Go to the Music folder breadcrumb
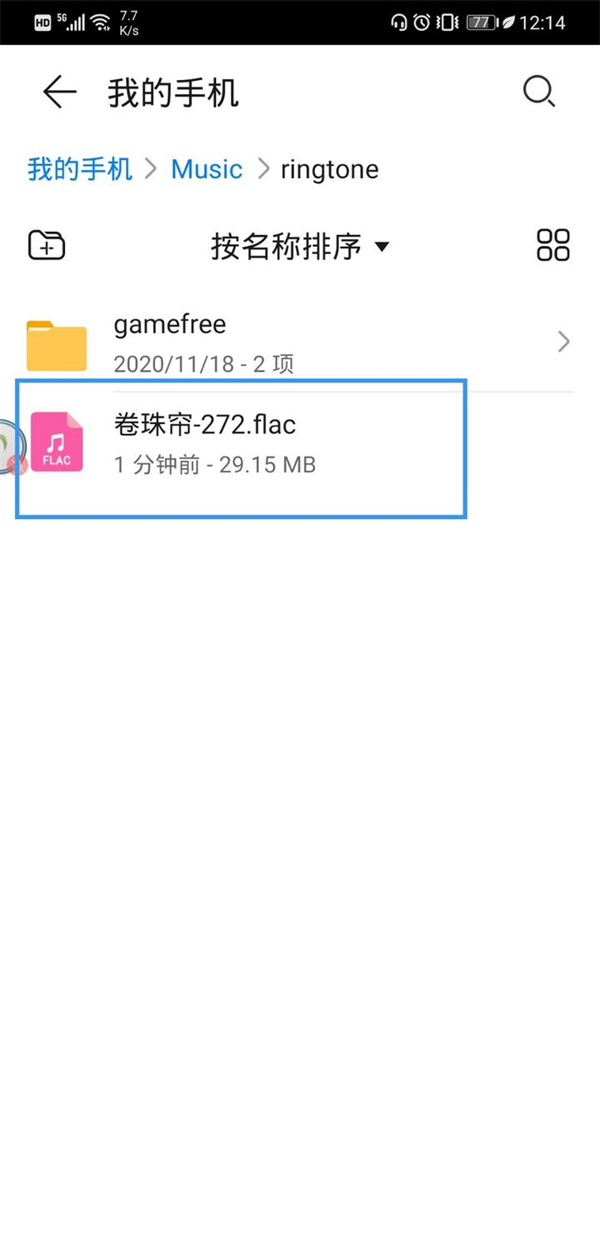This screenshot has height=1250, width=600. pyautogui.click(x=207, y=169)
